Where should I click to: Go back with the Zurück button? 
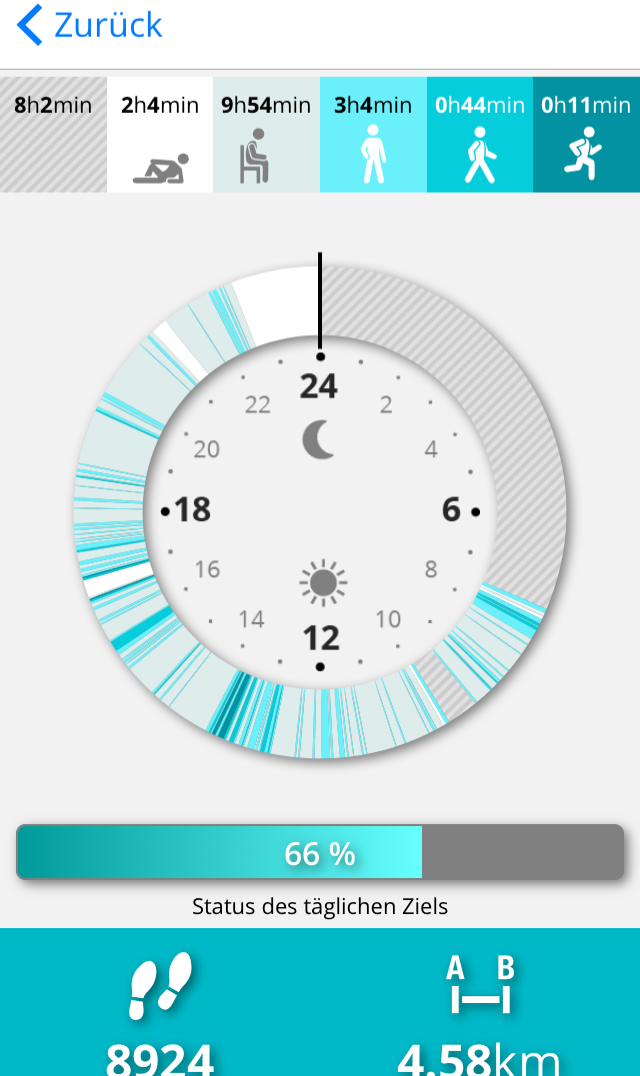(89, 26)
